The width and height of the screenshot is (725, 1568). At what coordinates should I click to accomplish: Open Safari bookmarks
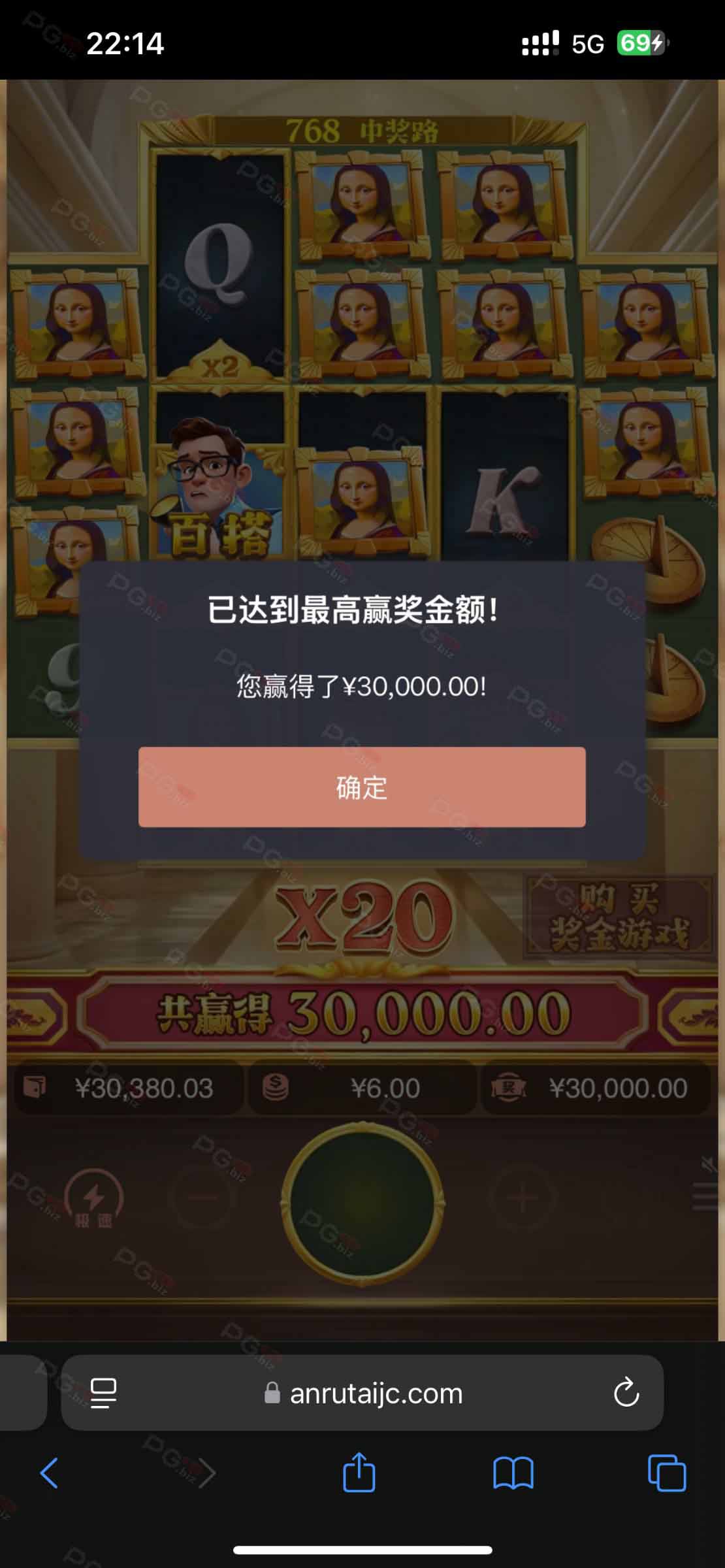coord(513,1473)
